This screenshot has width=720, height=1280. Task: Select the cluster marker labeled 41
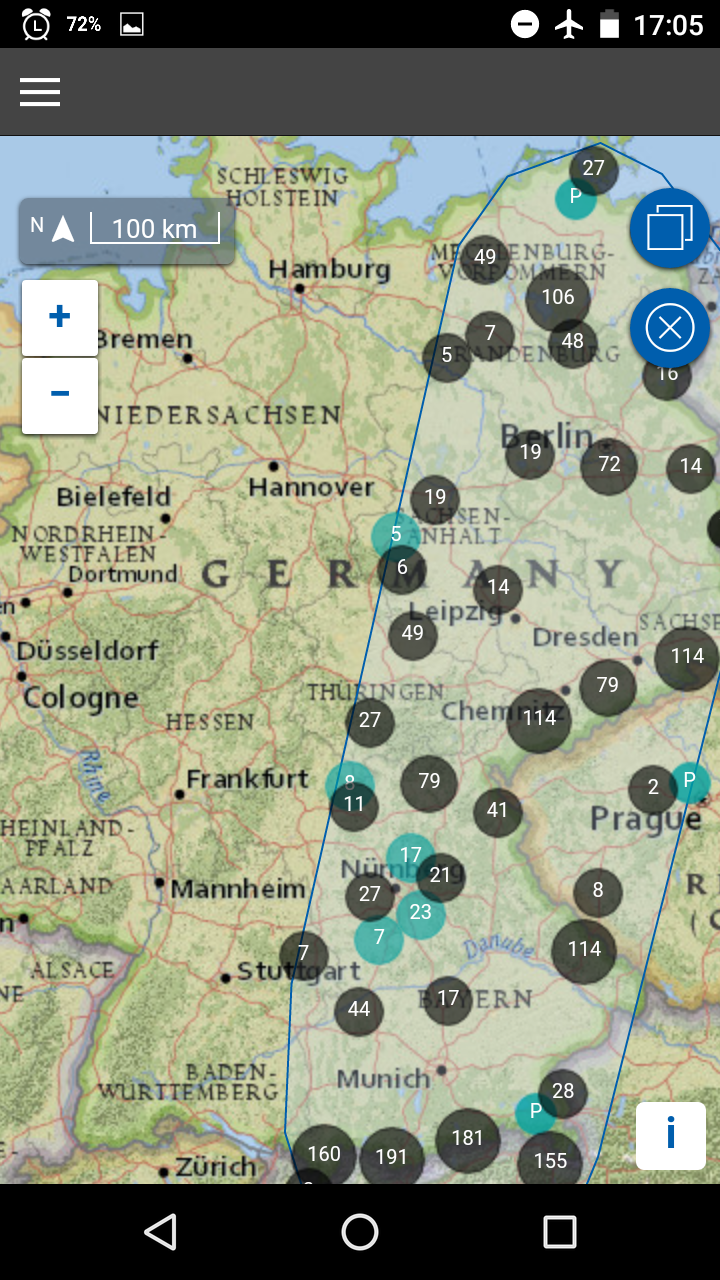(x=498, y=811)
